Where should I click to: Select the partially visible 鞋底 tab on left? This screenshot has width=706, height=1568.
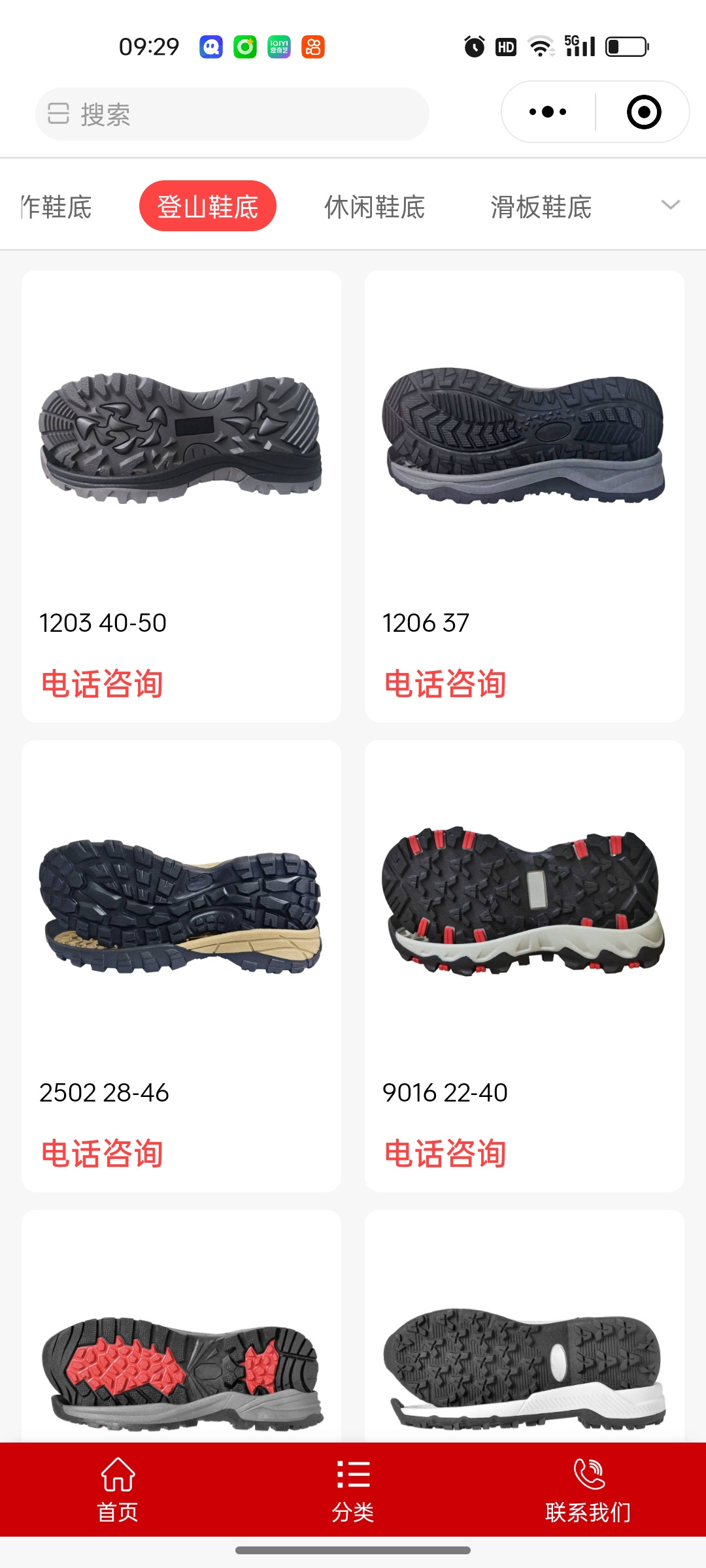[57, 207]
